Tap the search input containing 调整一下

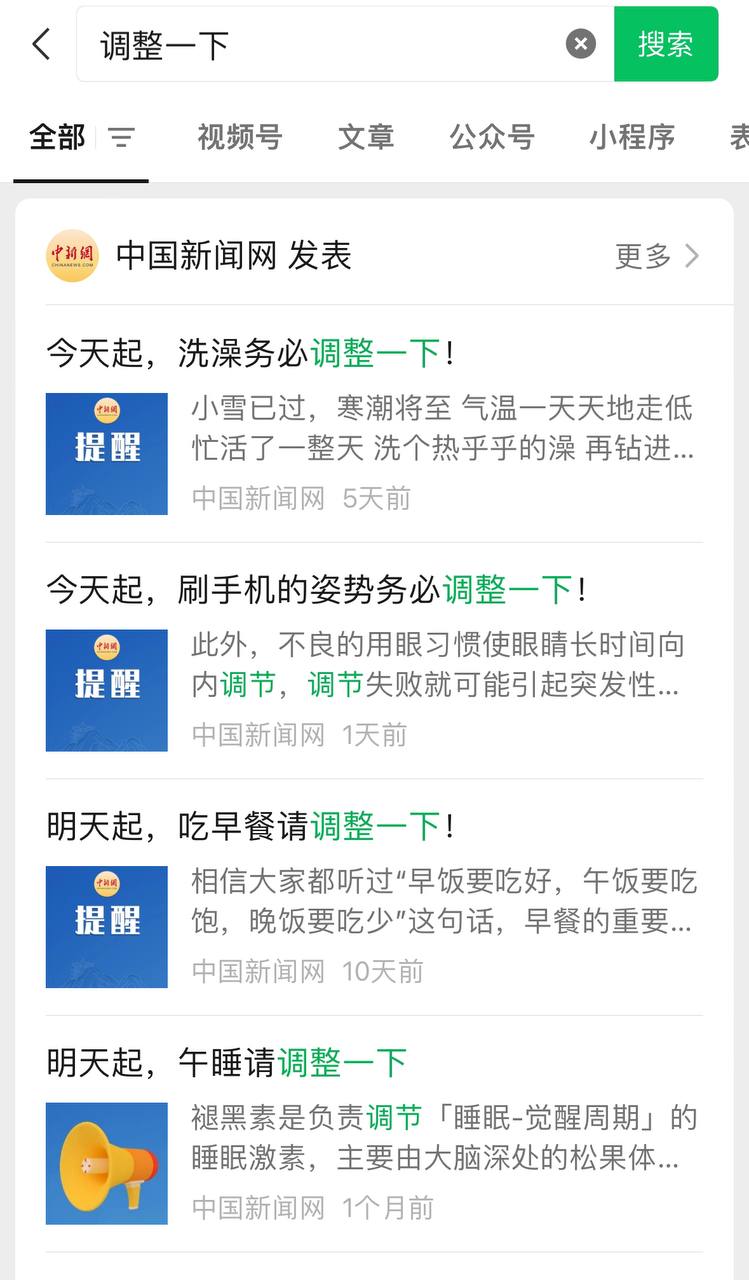click(300, 43)
